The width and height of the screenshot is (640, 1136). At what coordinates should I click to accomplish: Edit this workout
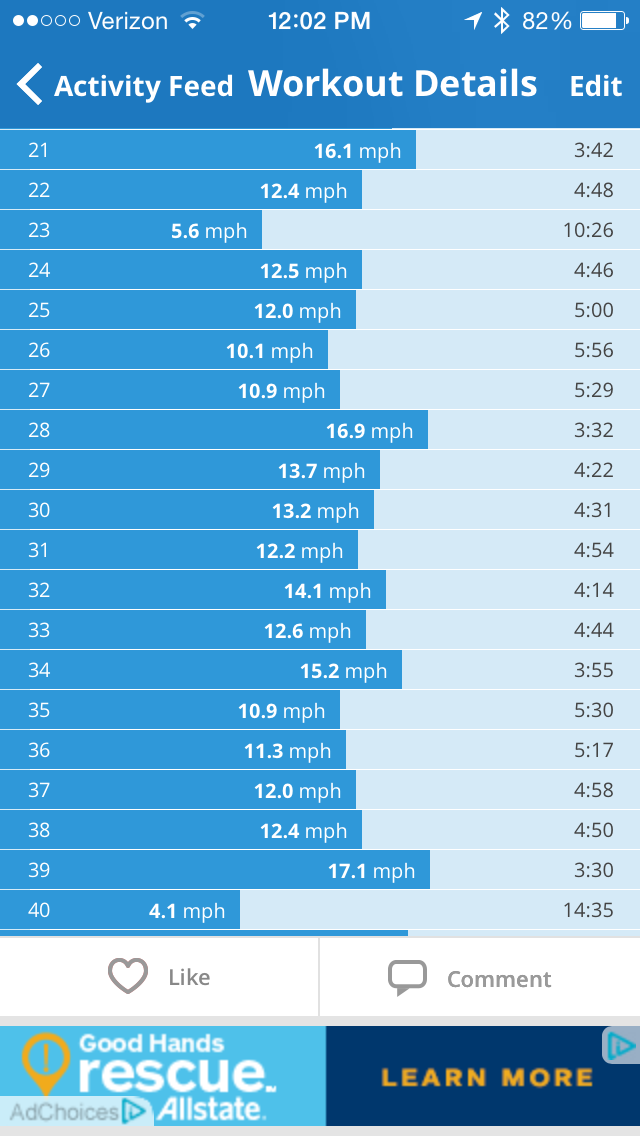(595, 86)
